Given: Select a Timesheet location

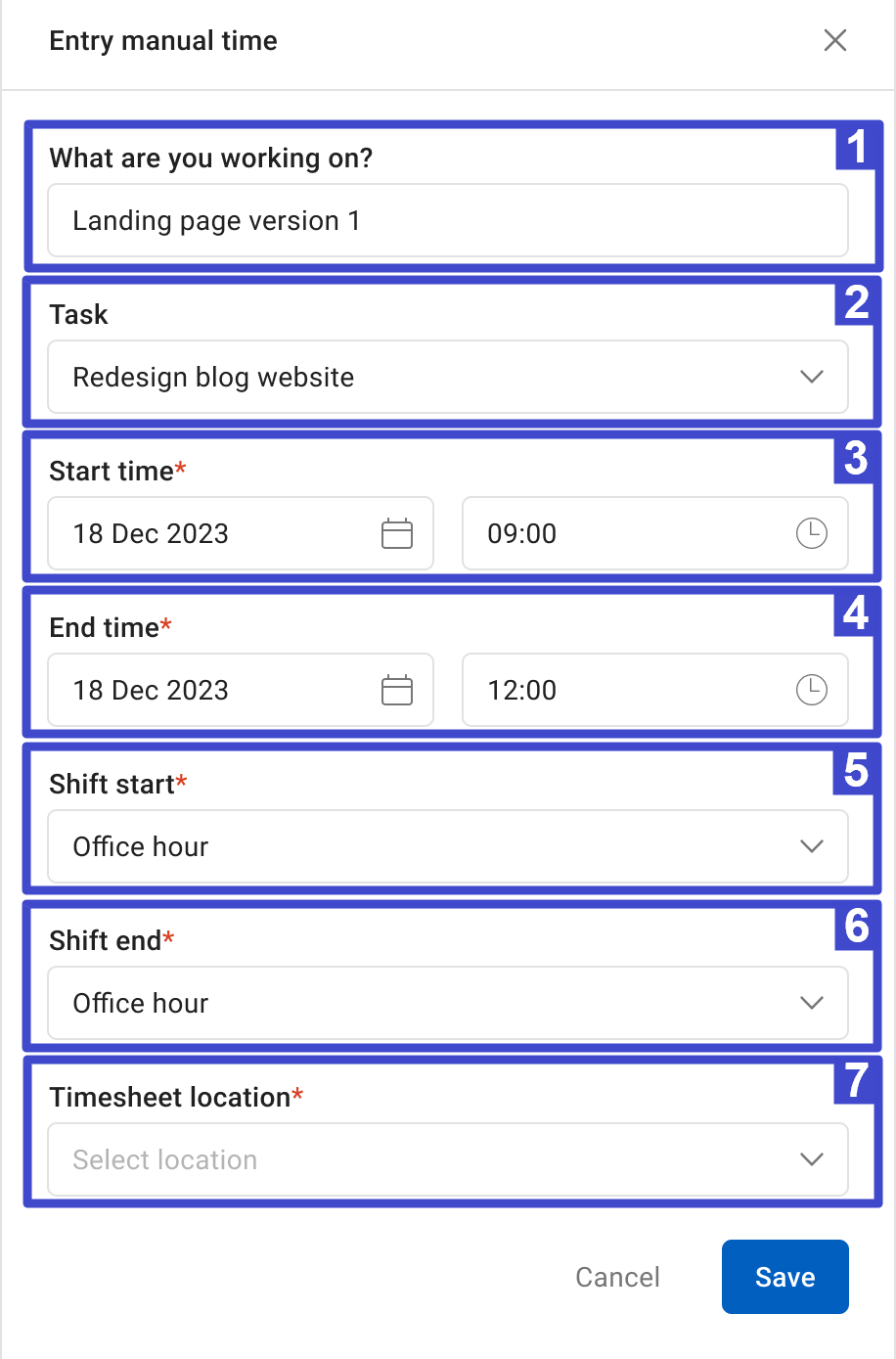Looking at the screenshot, I should tap(447, 1160).
